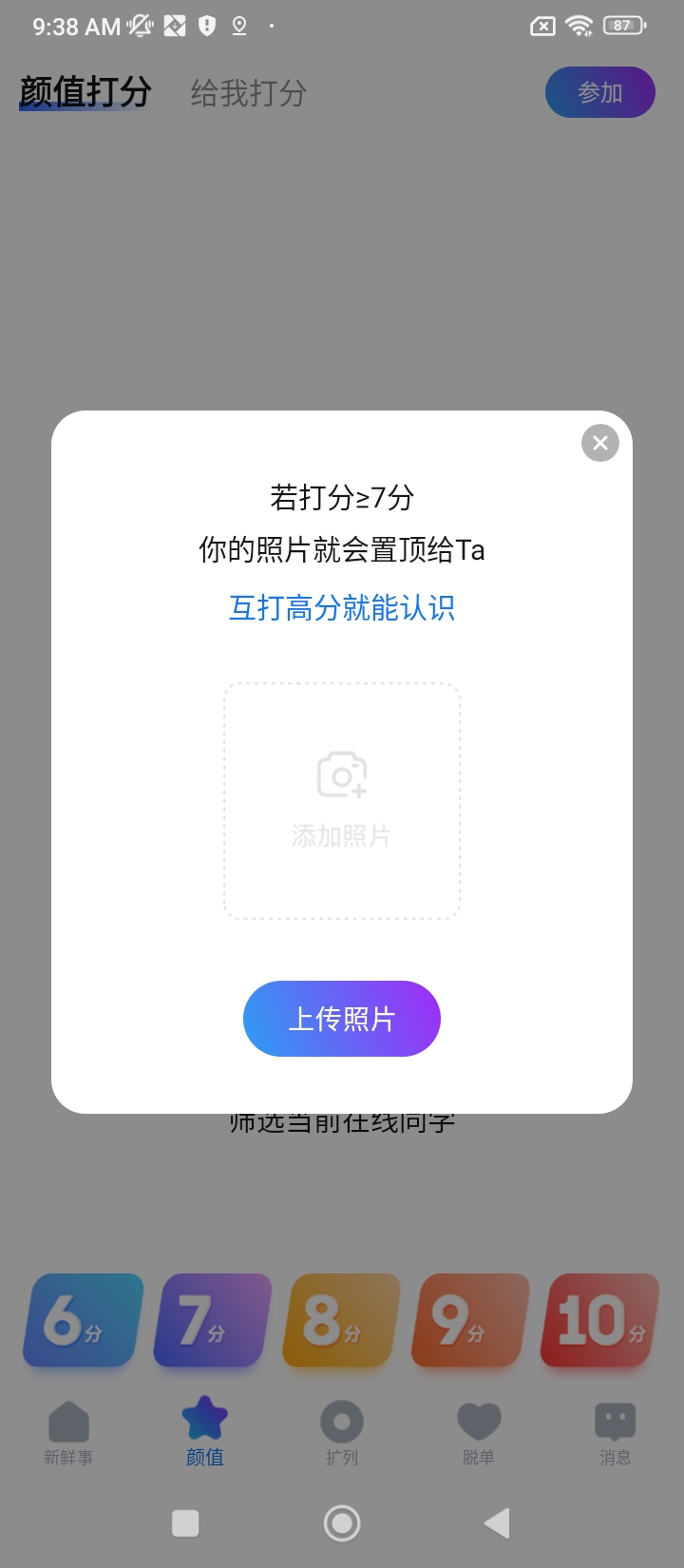
Task: Give a 6分 score
Action: point(84,1320)
